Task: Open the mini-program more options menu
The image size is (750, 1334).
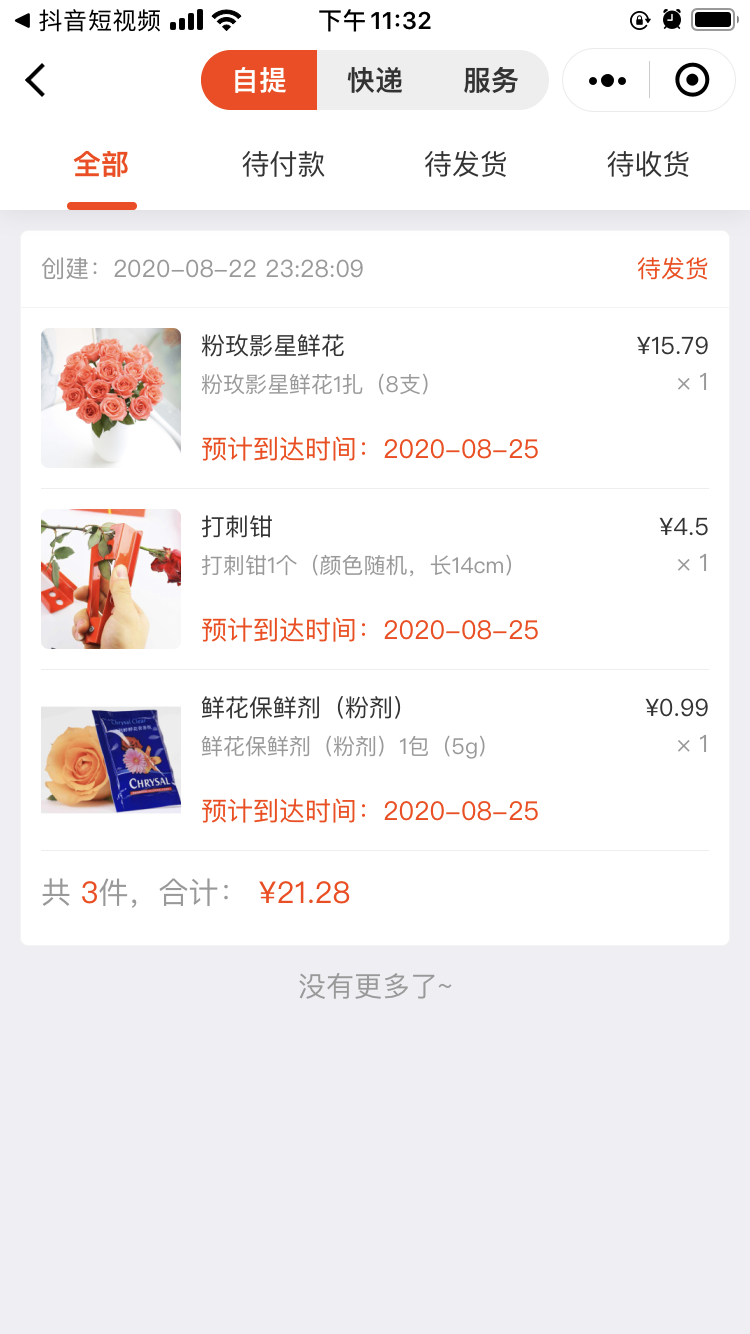Action: (x=607, y=80)
